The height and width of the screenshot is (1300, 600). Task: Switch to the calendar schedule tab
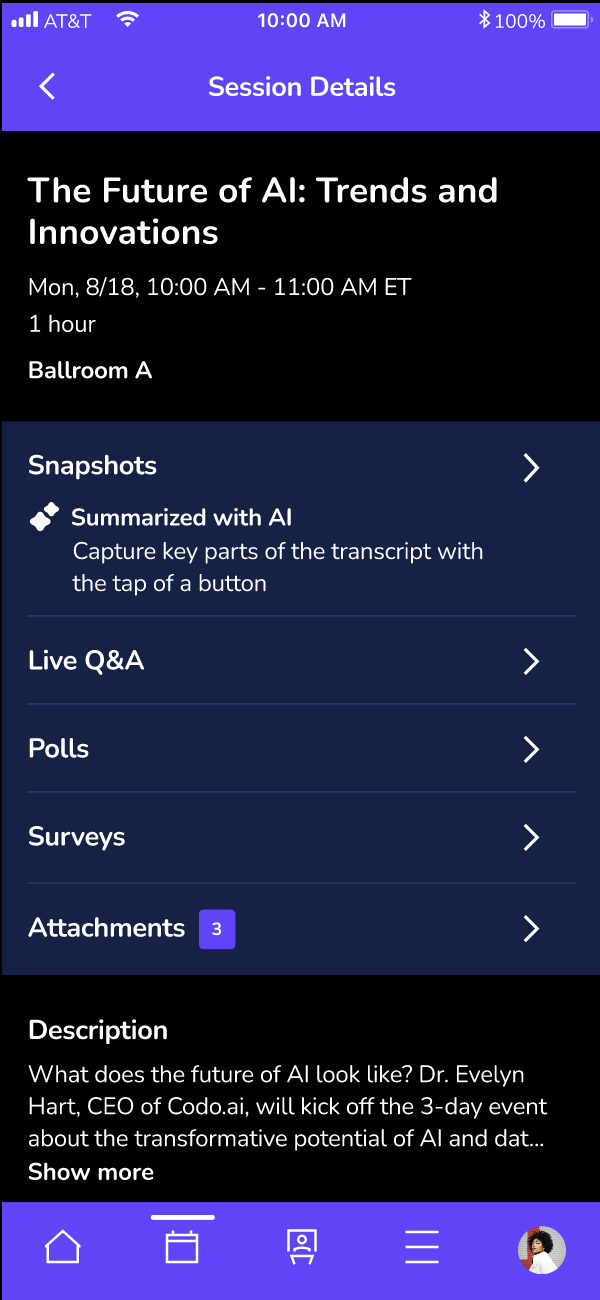tap(182, 1248)
